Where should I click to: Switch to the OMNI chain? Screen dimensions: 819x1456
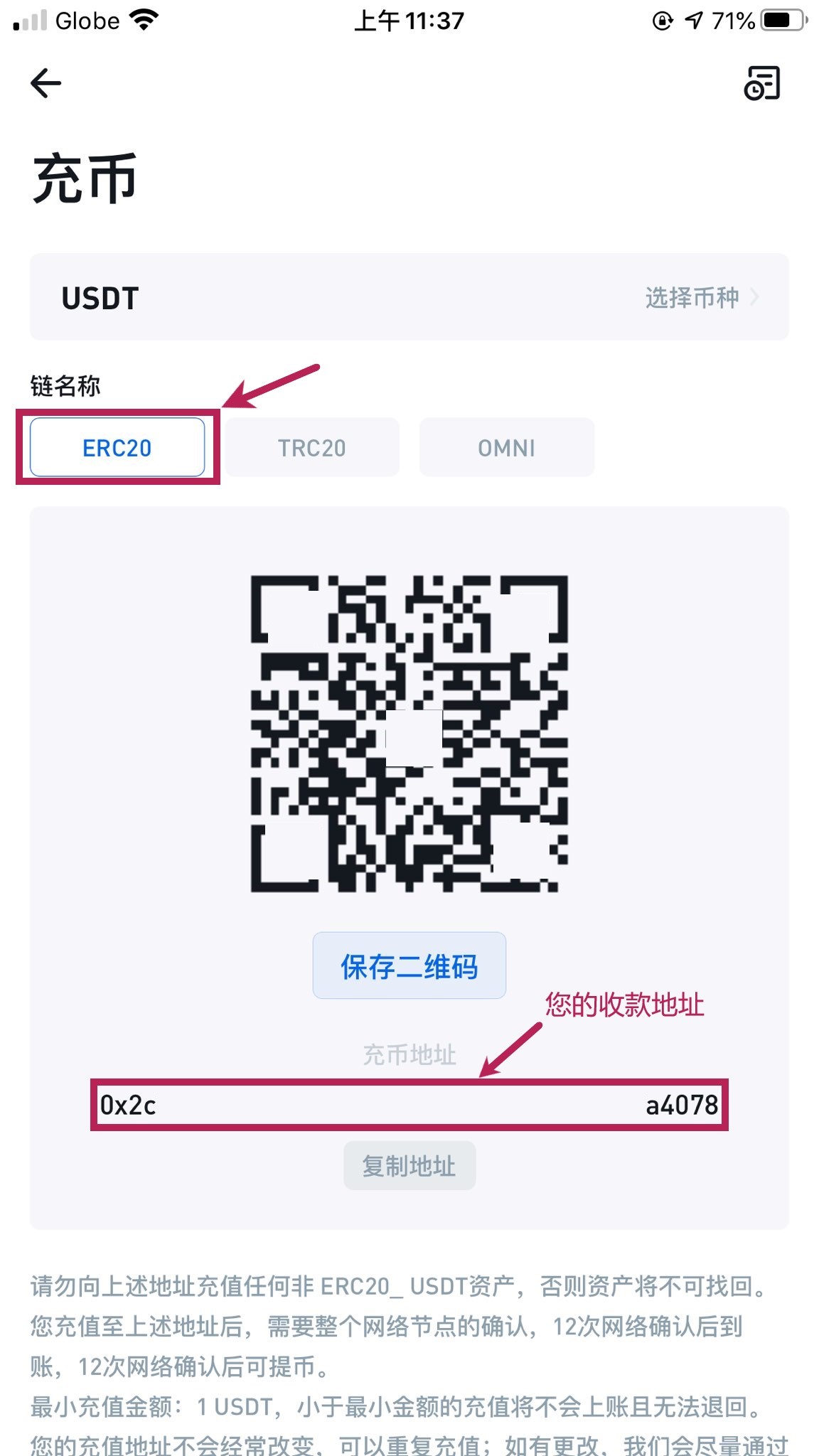tap(506, 448)
